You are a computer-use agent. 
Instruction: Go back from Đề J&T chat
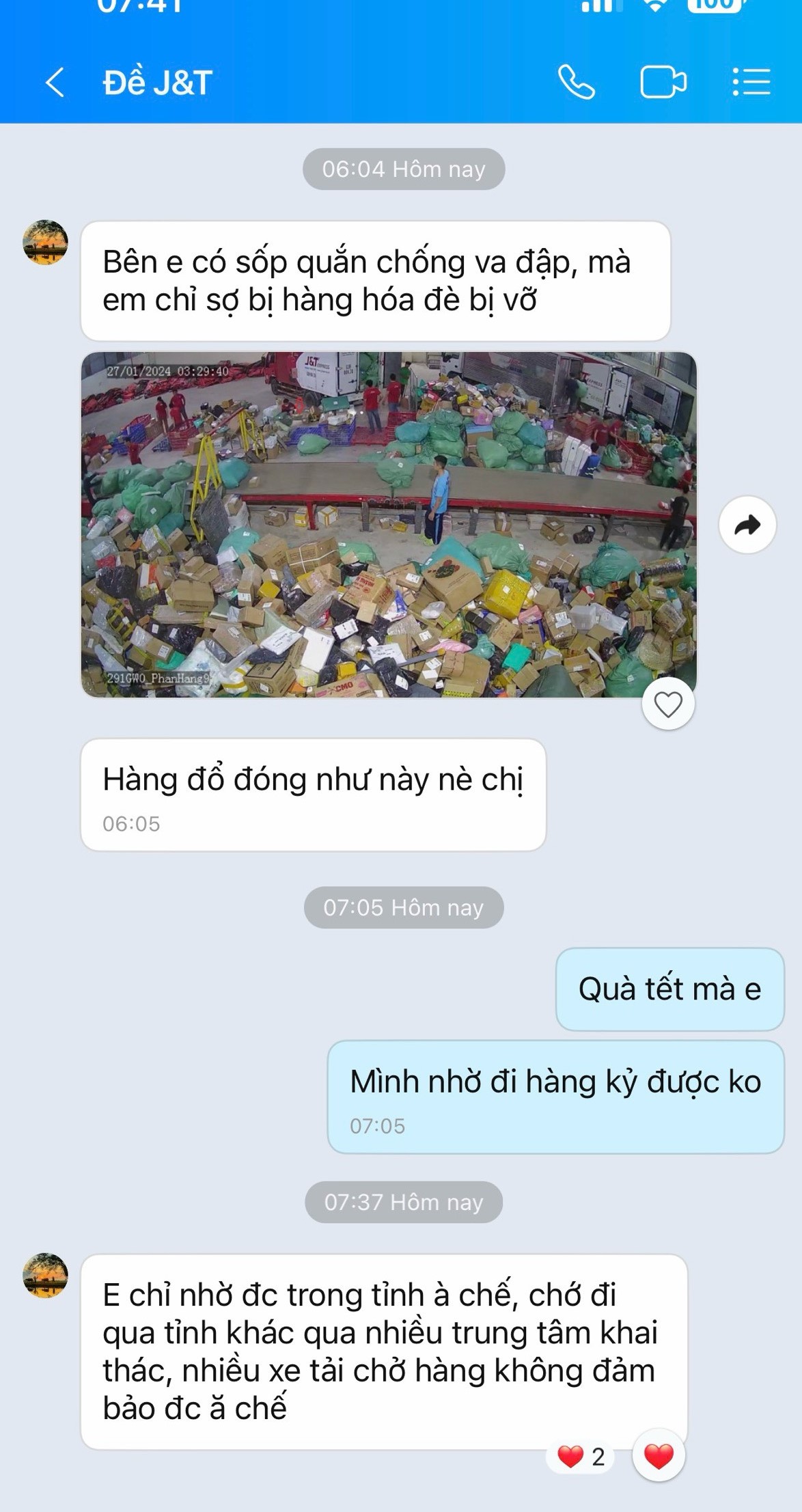(x=55, y=83)
